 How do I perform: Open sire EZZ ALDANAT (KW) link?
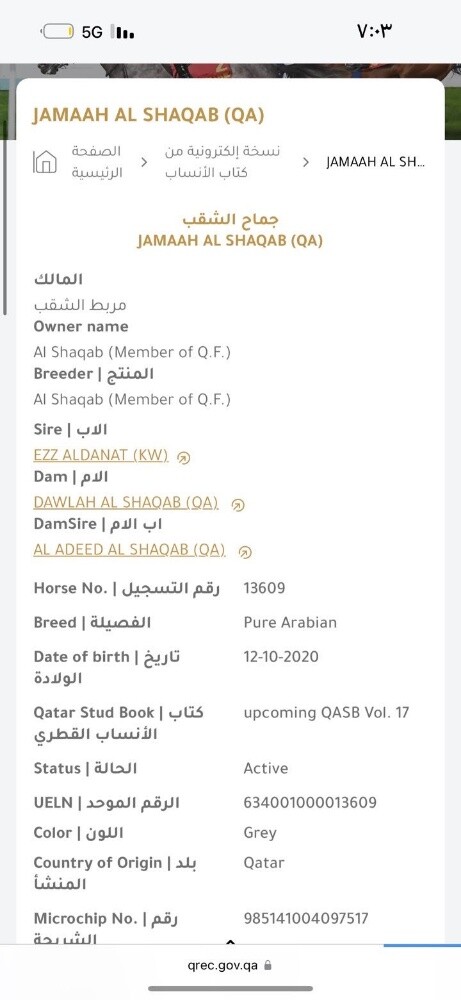tap(101, 455)
